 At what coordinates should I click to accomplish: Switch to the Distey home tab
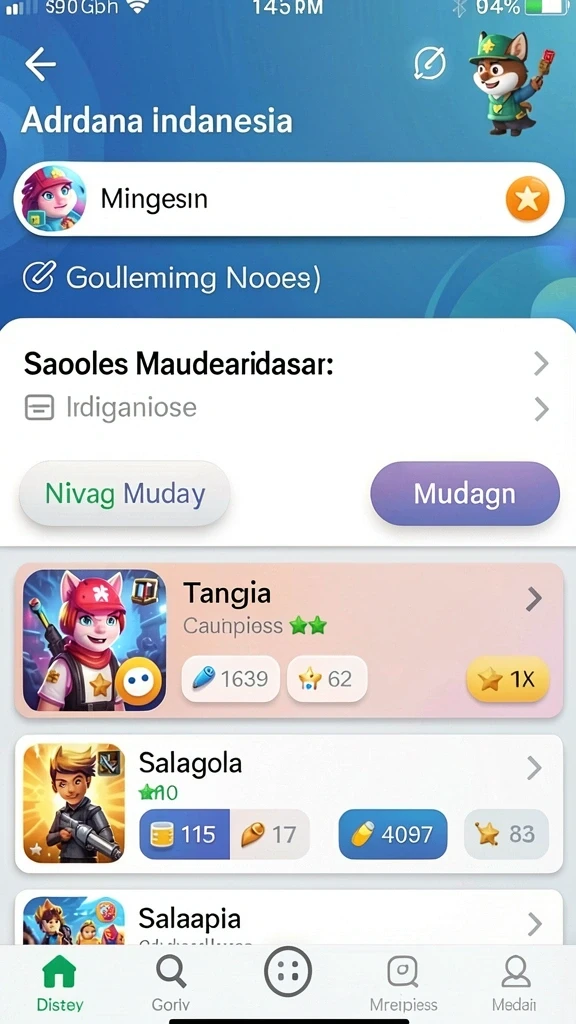click(59, 982)
